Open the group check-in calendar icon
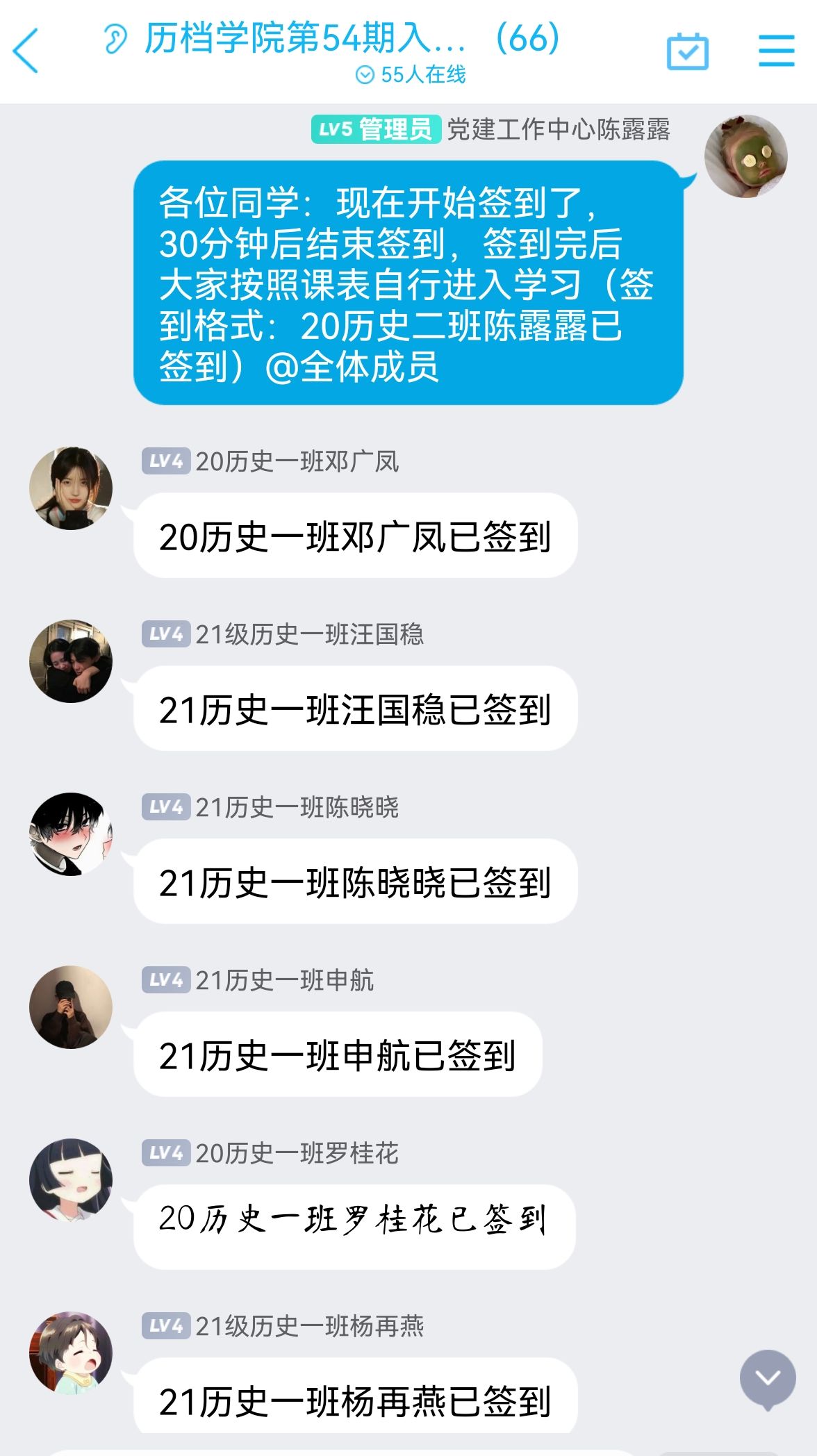 687,51
